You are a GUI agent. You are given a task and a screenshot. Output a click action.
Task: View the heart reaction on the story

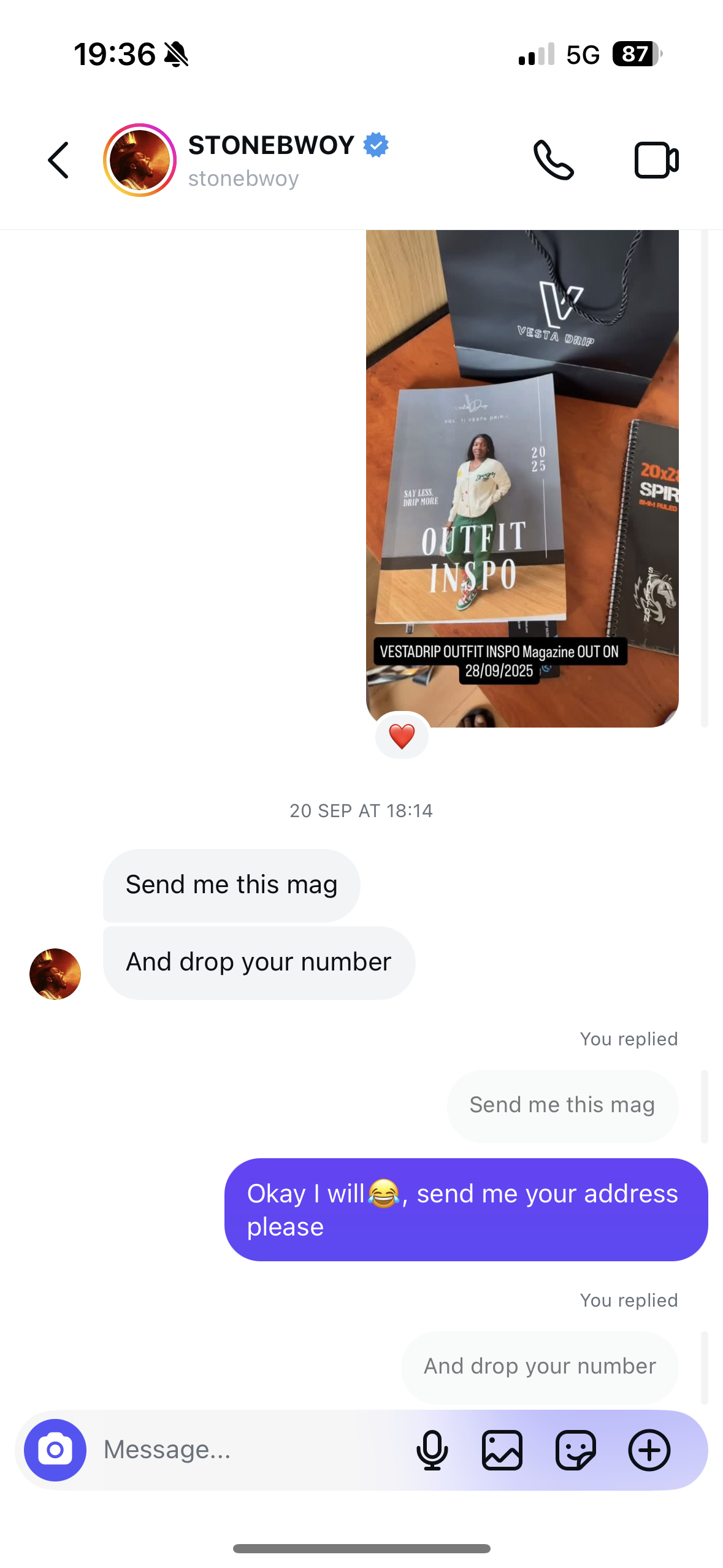click(402, 736)
